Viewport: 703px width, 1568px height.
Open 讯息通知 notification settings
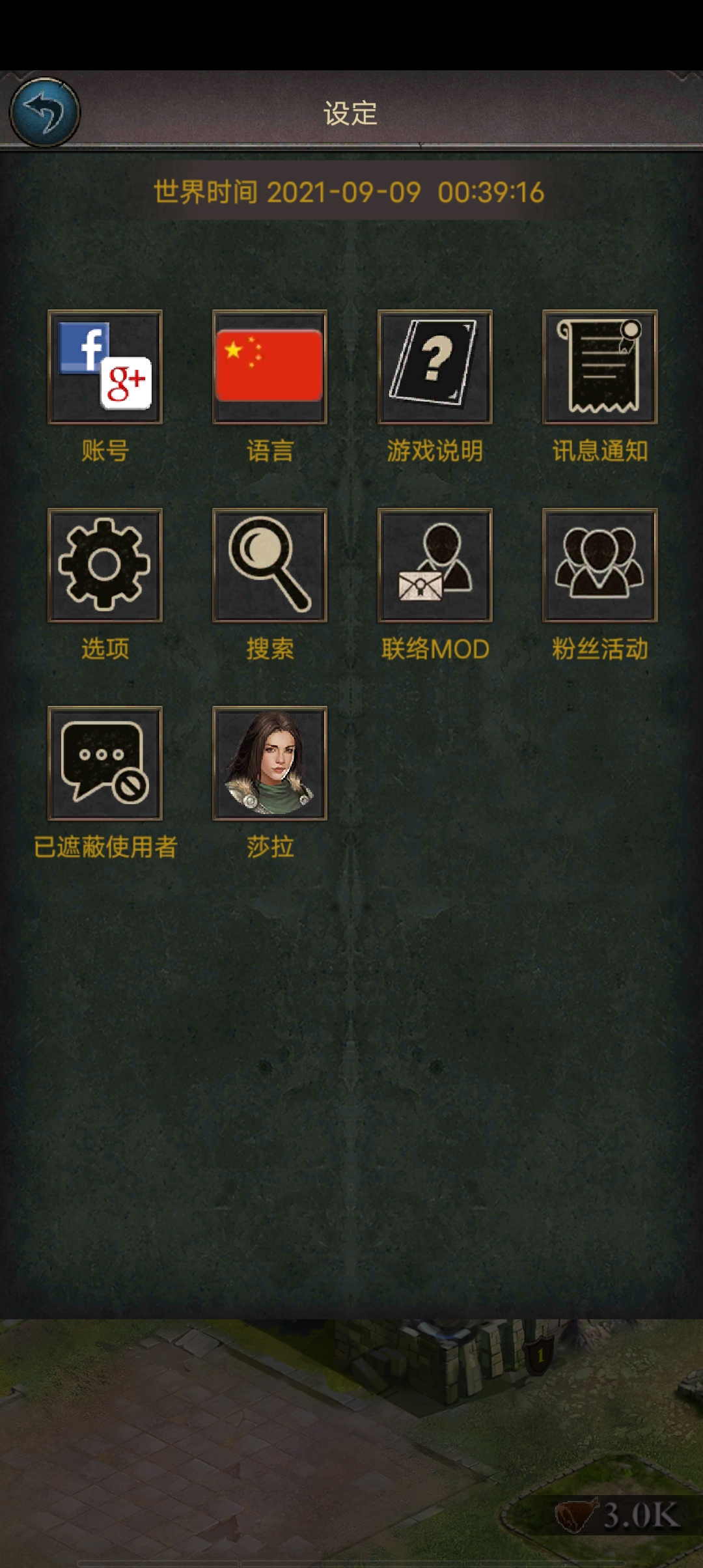(x=600, y=367)
